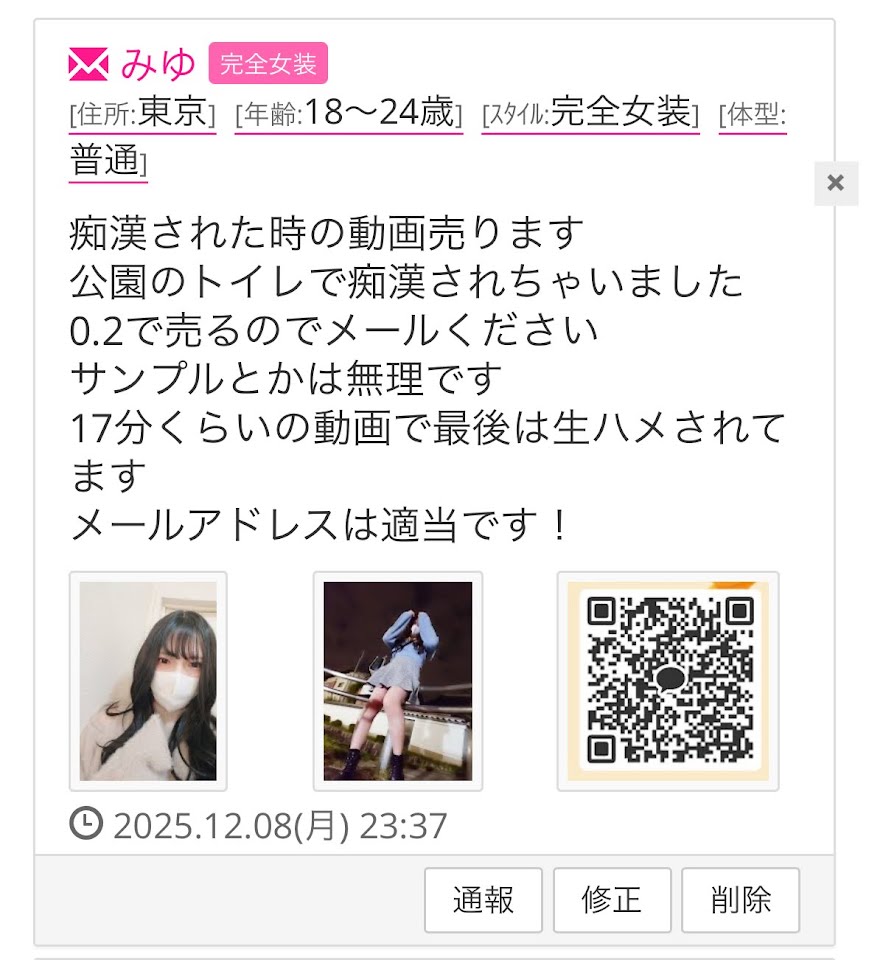Image resolution: width=869 pixels, height=960 pixels.
Task: View the outdoor night photo thumbnail
Action: (x=398, y=681)
